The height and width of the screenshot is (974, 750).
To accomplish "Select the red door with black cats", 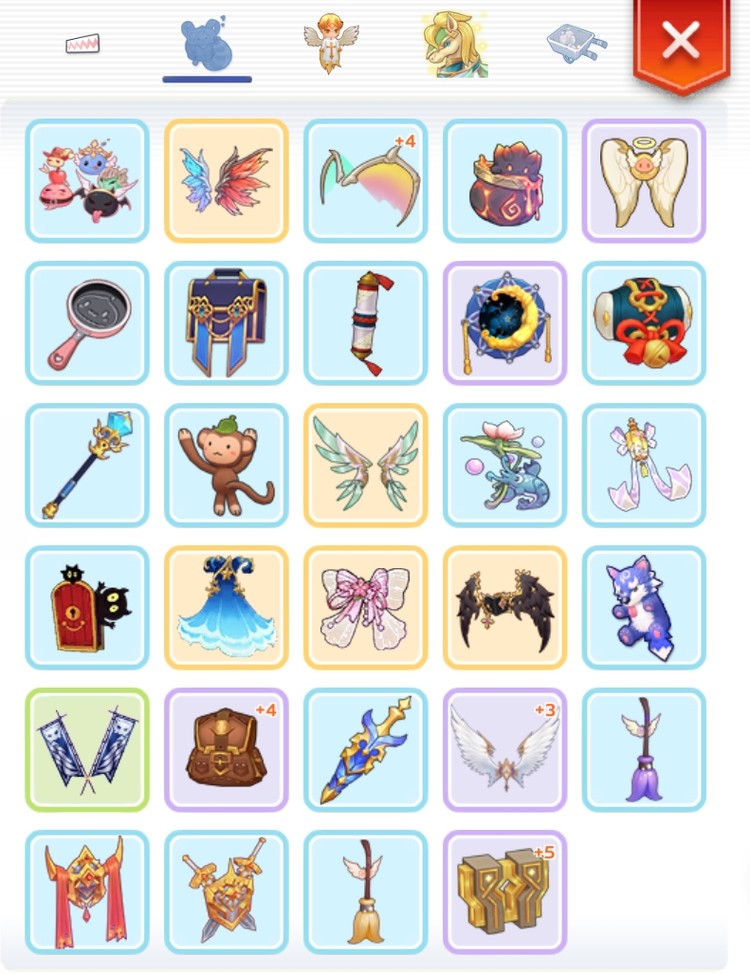I will 87,607.
